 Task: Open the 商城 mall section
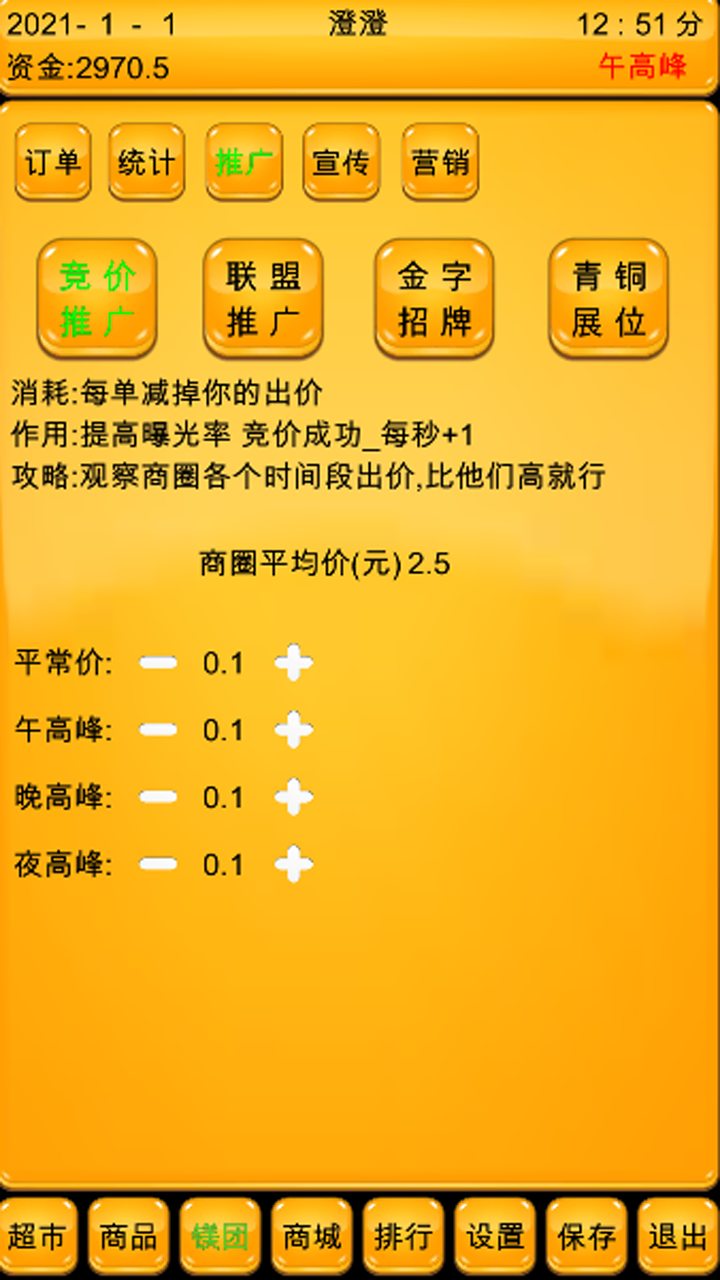point(311,1236)
